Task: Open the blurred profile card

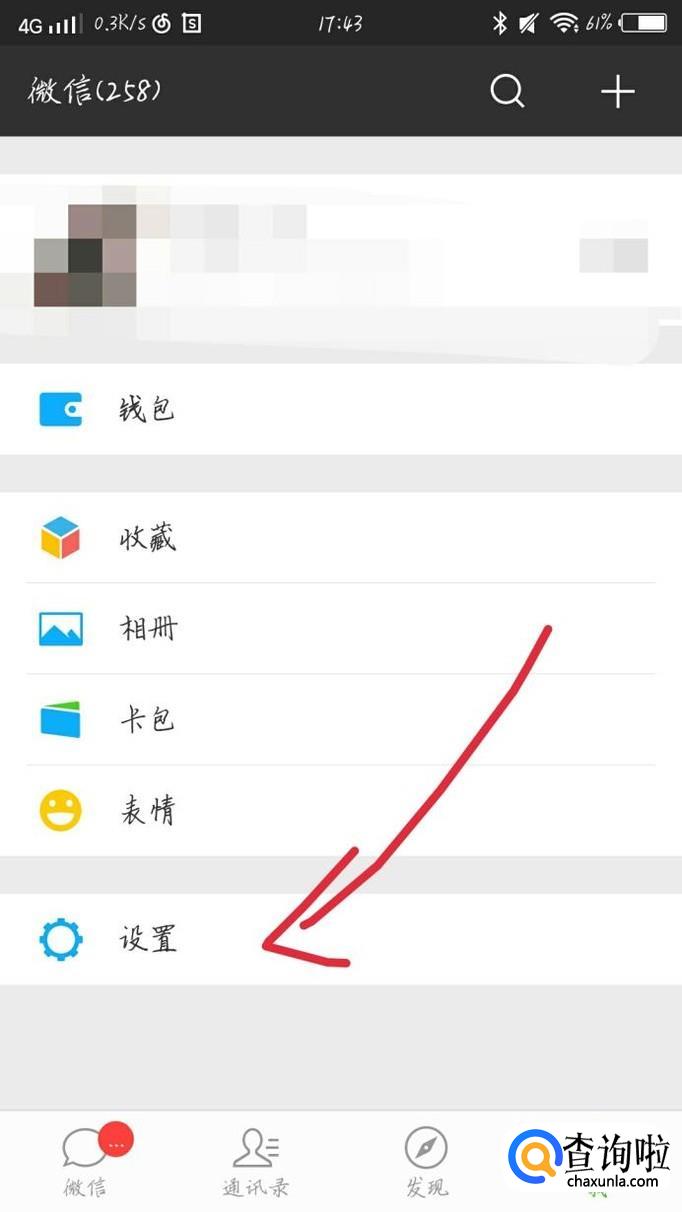Action: (341, 268)
